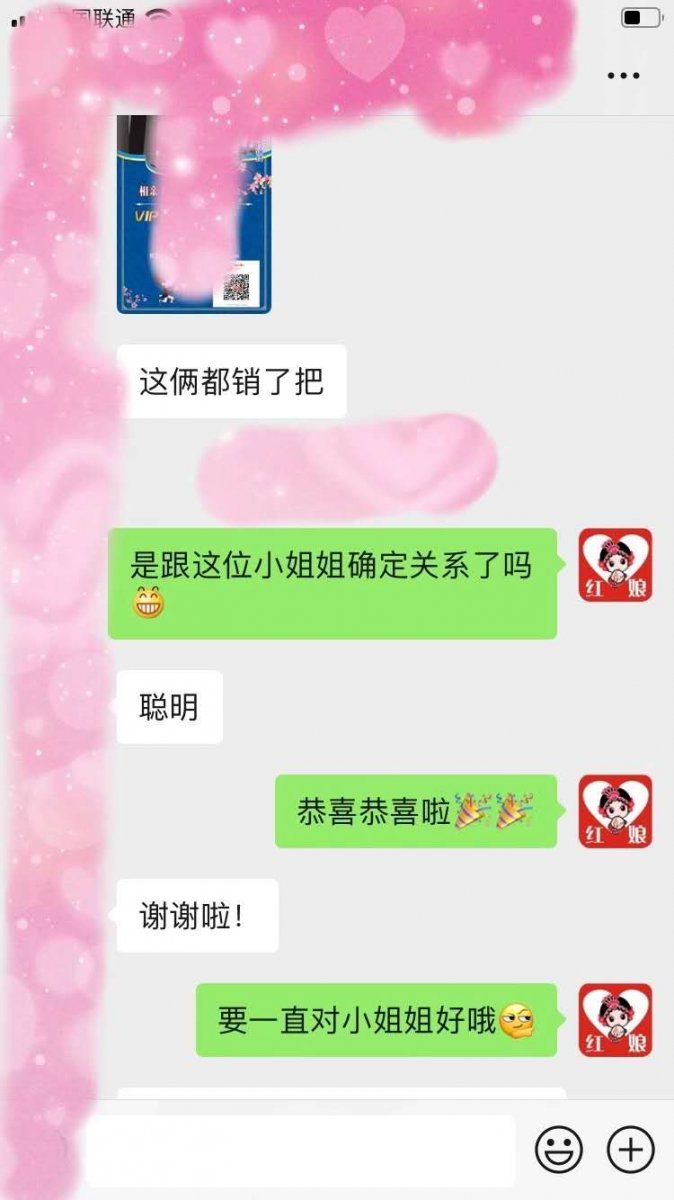Open the emoji sticker picker
674x1200 pixels.
click(x=558, y=1150)
